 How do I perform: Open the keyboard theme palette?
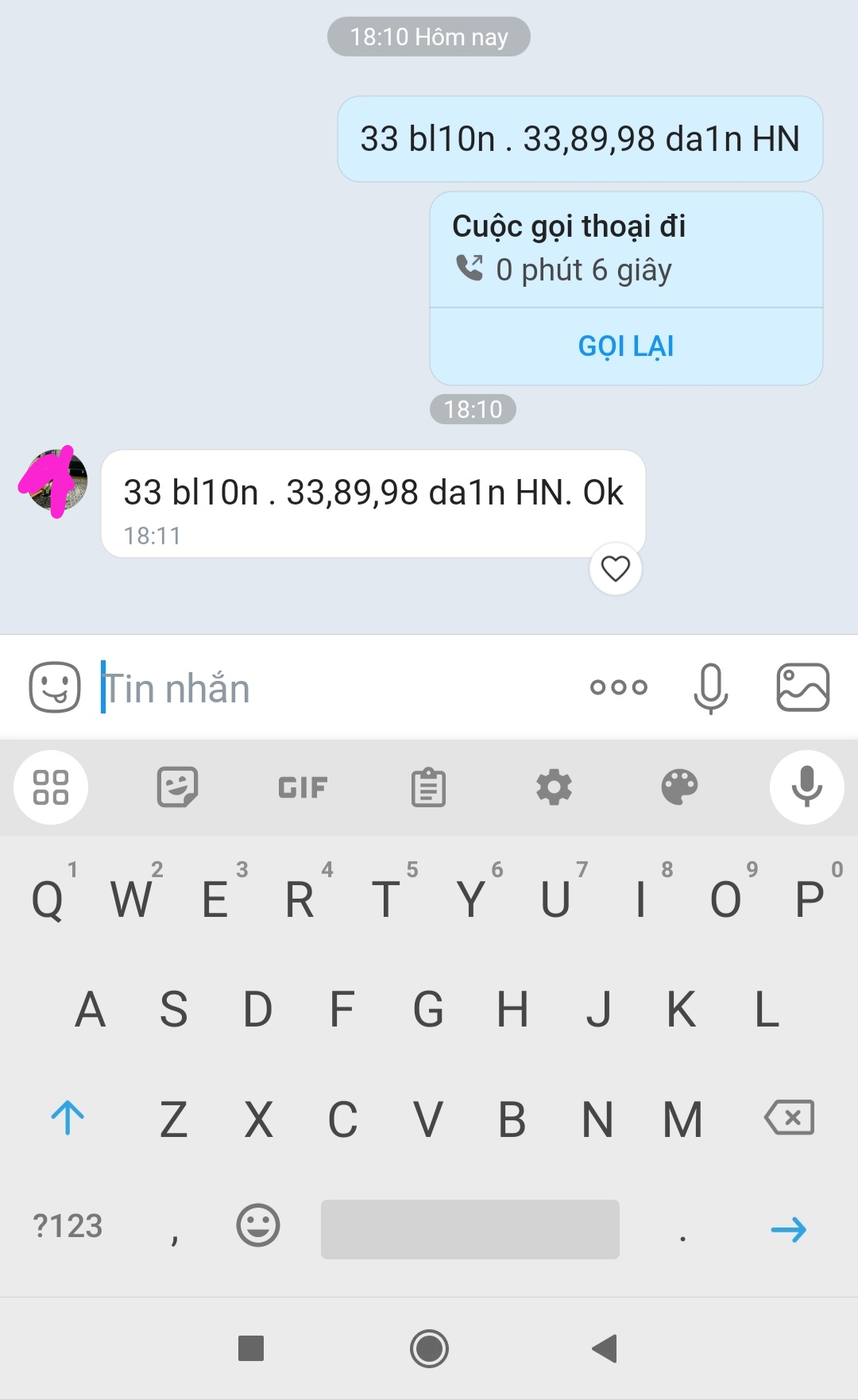click(679, 787)
